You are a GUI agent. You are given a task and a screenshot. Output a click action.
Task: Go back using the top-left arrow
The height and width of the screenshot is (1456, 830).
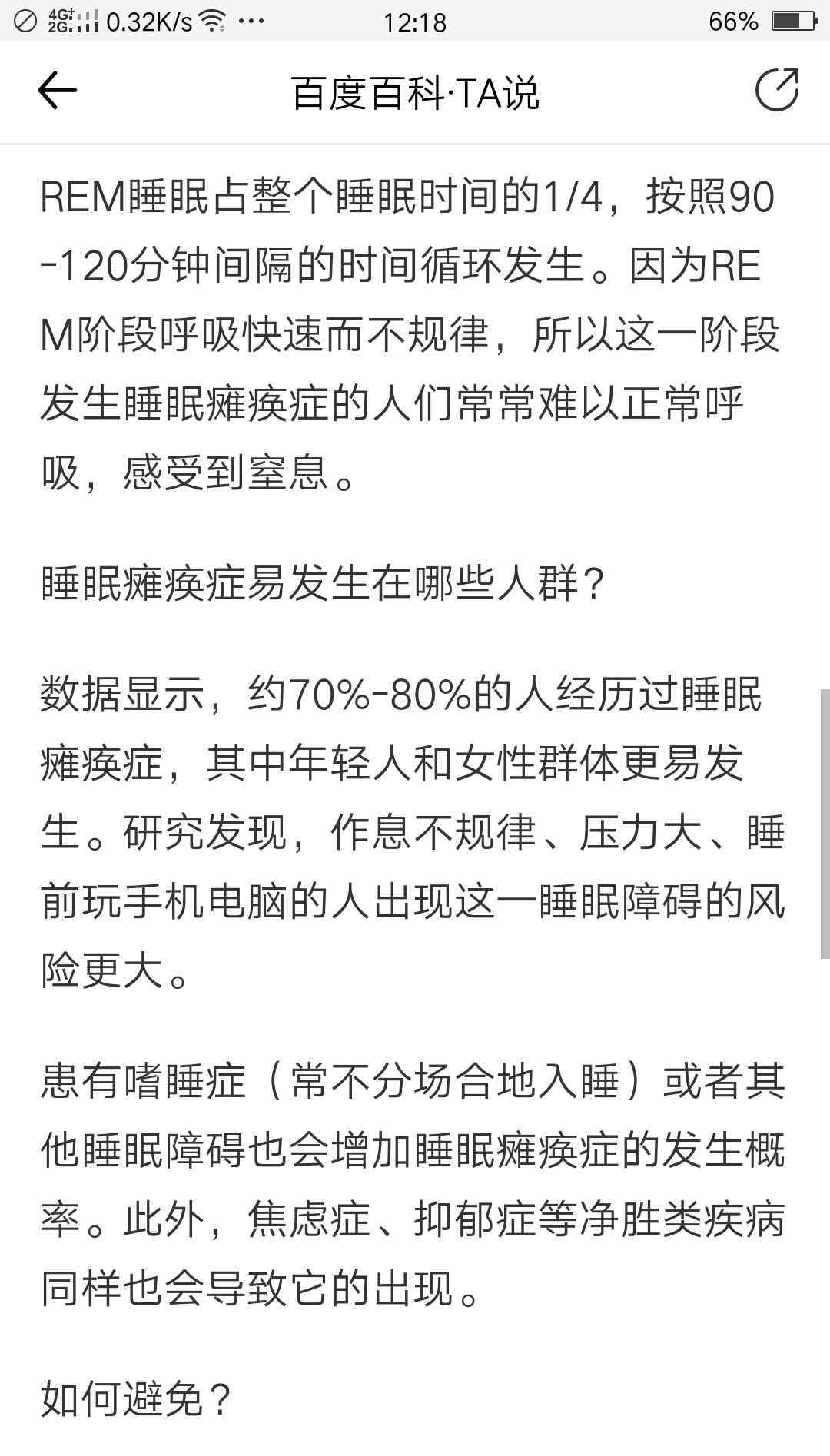click(57, 91)
